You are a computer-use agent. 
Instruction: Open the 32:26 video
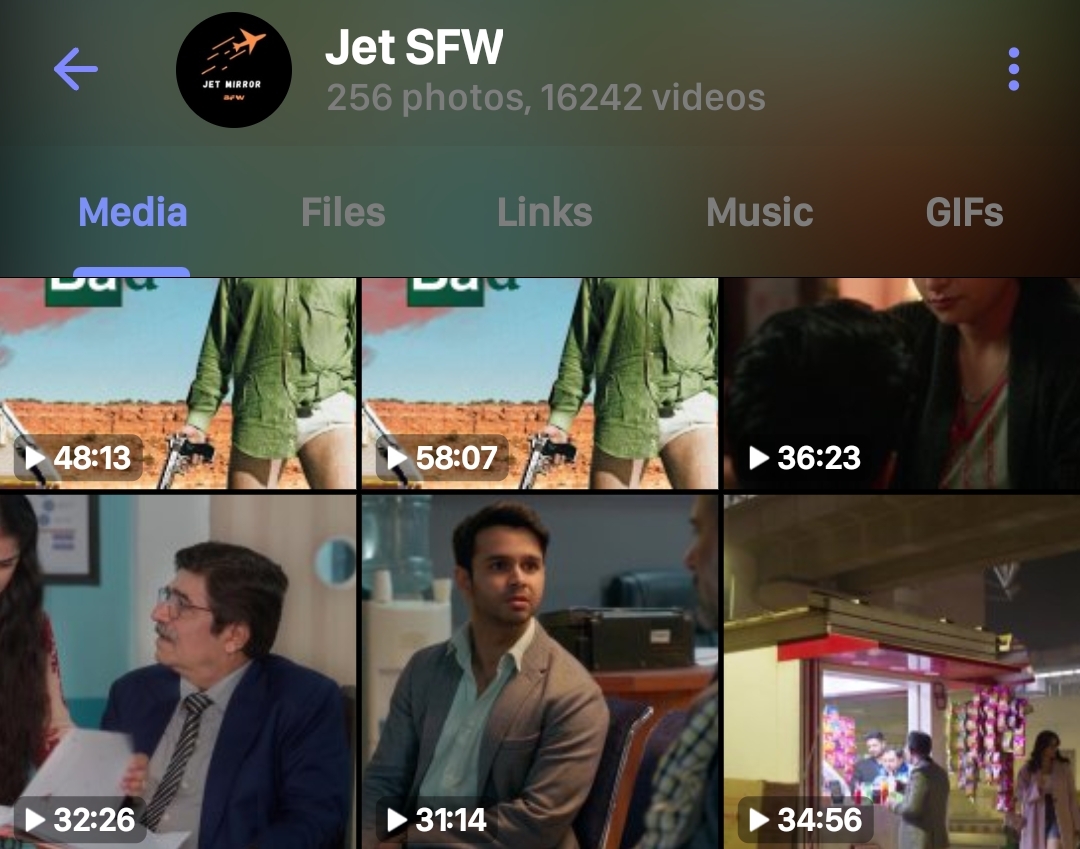(178, 671)
